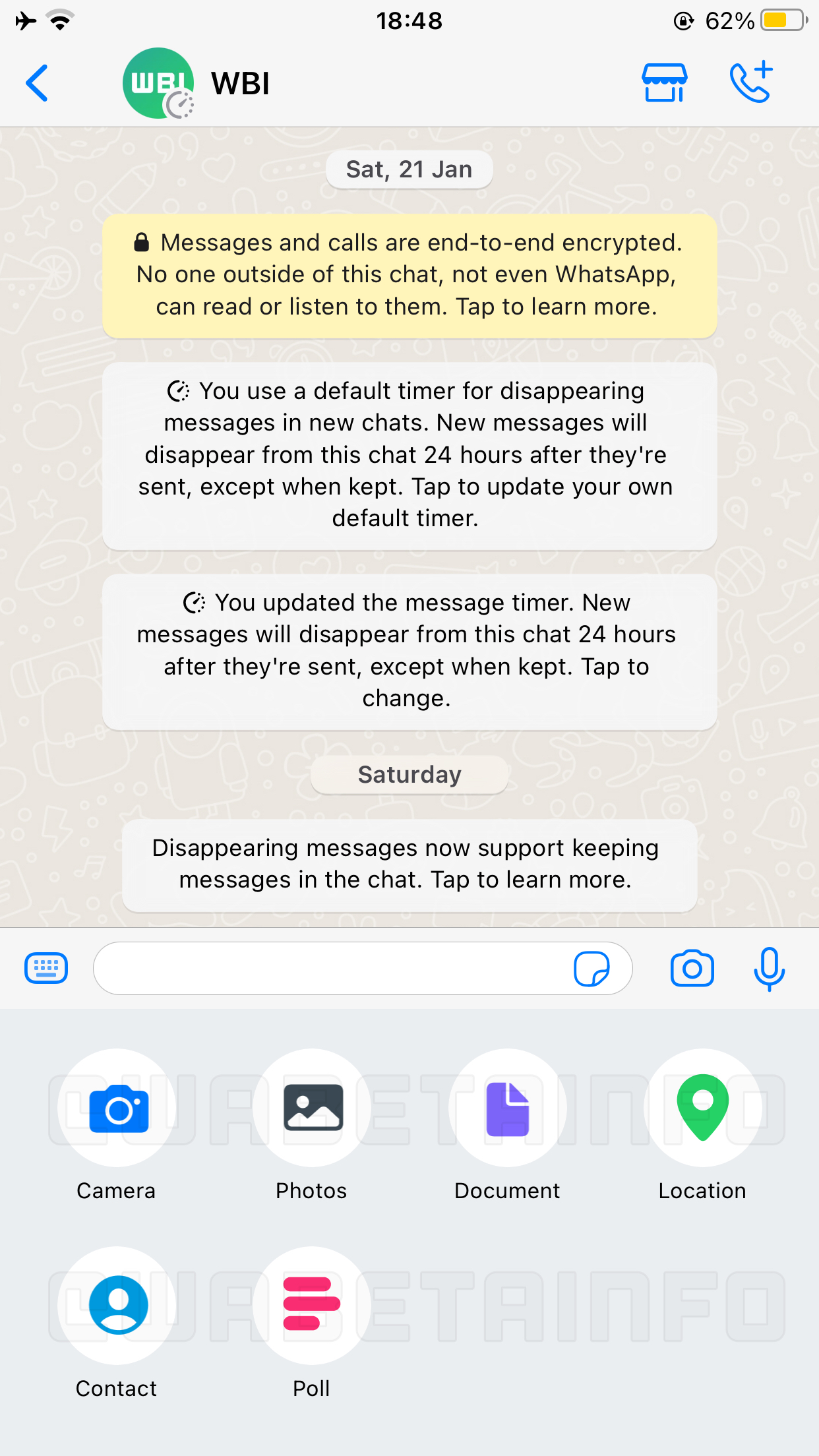
Task: Switch back to the keyboard
Action: tap(46, 968)
